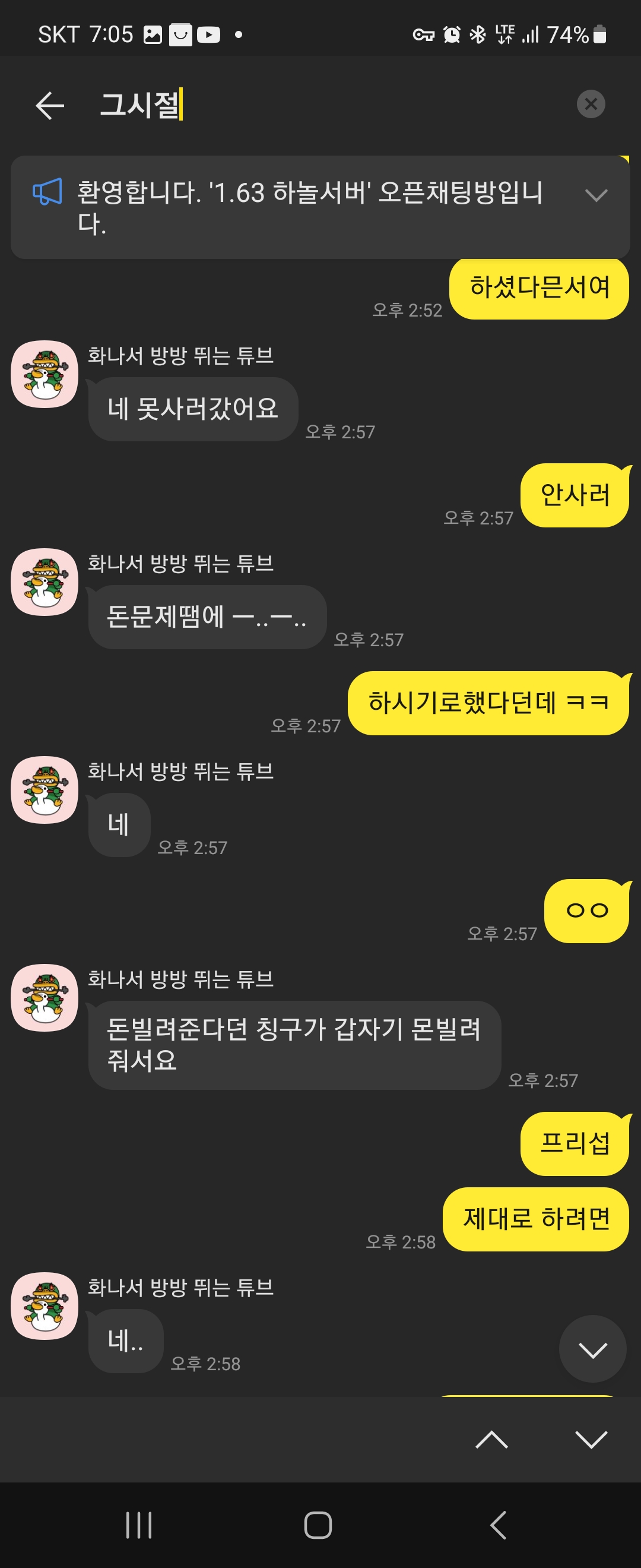
Task: Open profile of sender above 네 못사러갔어요
Action: tap(45, 374)
